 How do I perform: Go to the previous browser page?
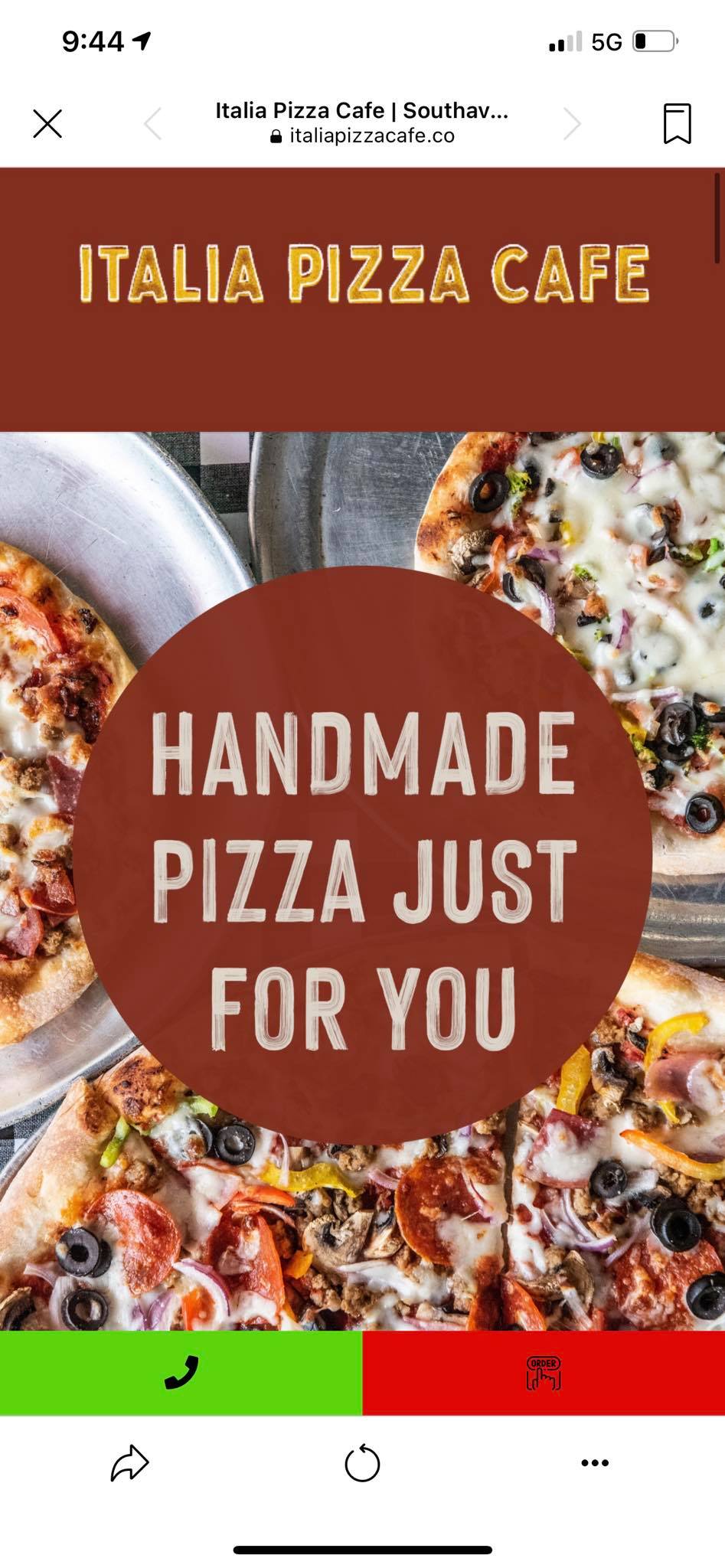[x=153, y=123]
